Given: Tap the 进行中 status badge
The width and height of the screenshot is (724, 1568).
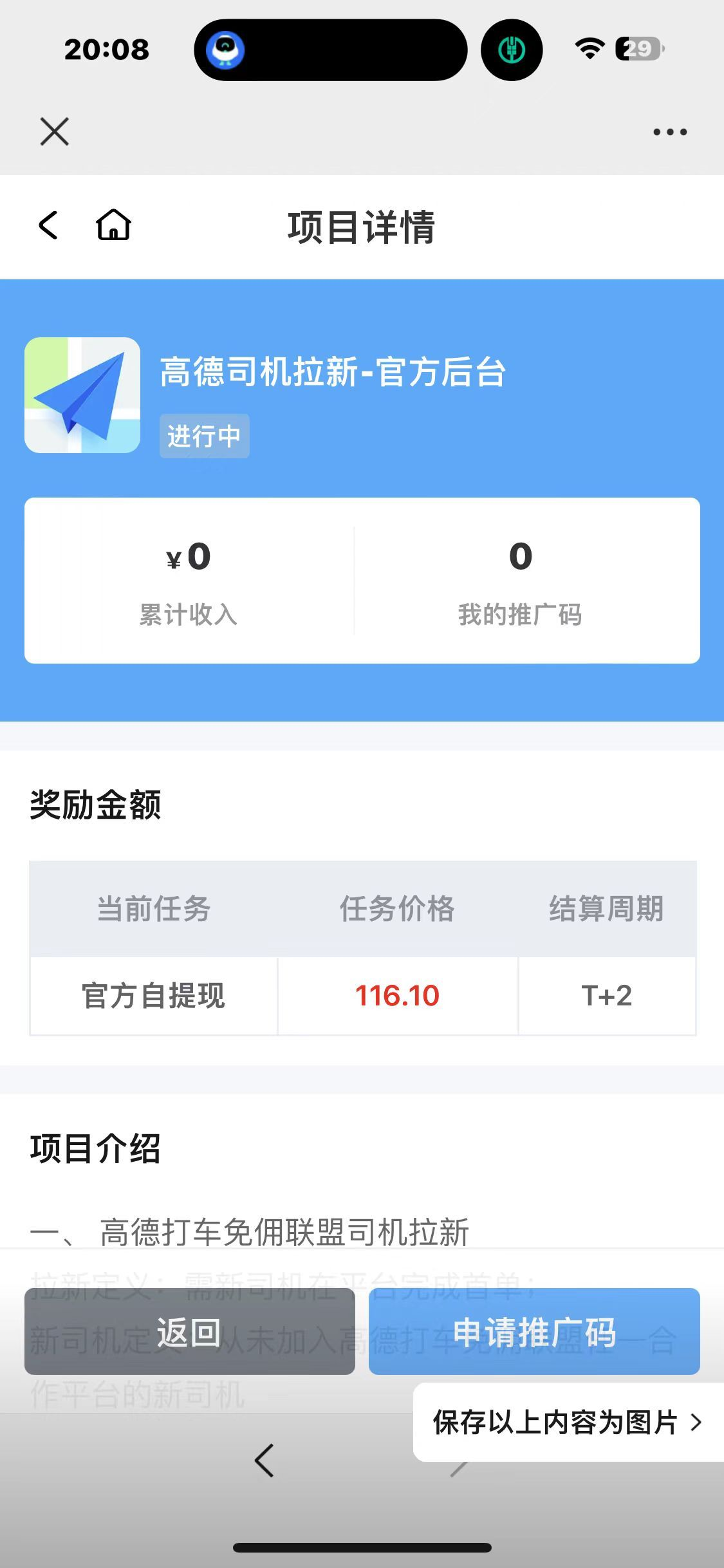Looking at the screenshot, I should point(205,436).
